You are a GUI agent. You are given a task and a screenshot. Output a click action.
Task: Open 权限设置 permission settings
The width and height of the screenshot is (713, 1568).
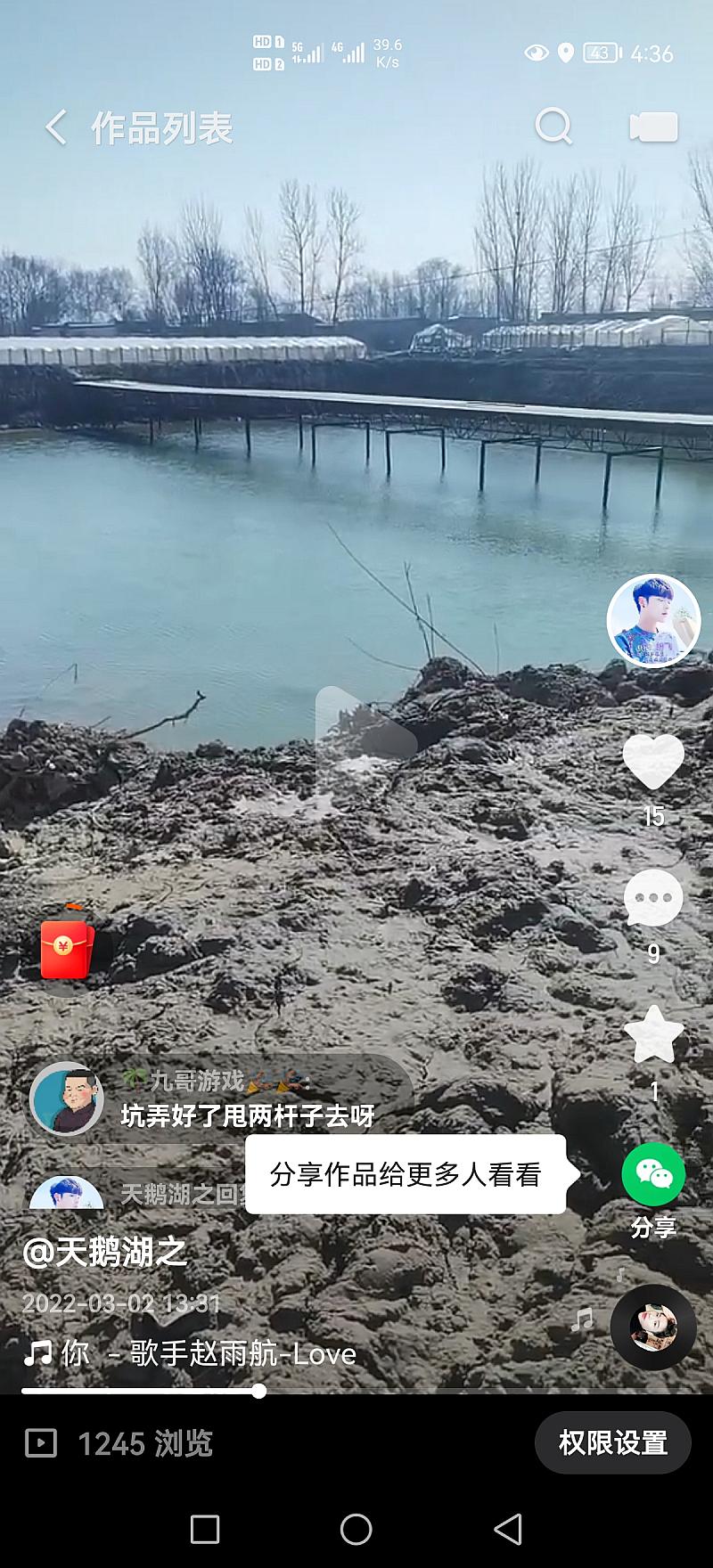(x=612, y=1443)
